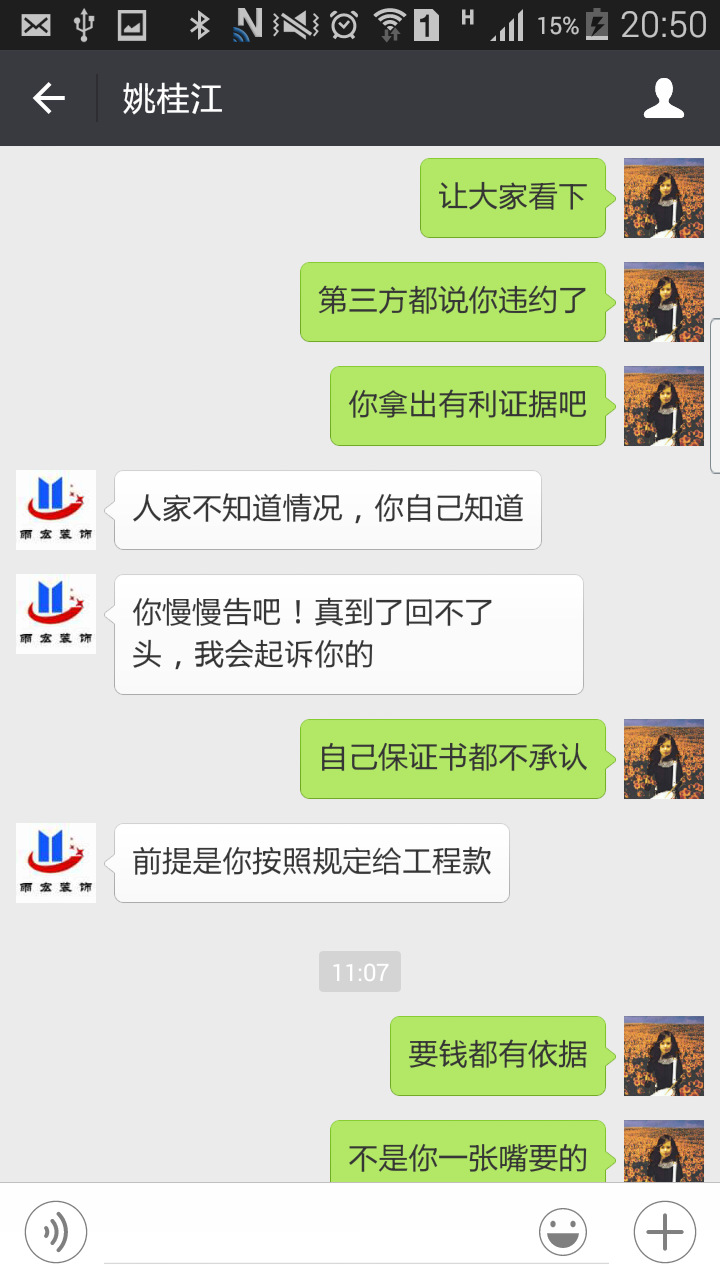Image resolution: width=720 pixels, height=1280 pixels.
Task: Open the emoji sticker picker
Action: pos(563,1231)
